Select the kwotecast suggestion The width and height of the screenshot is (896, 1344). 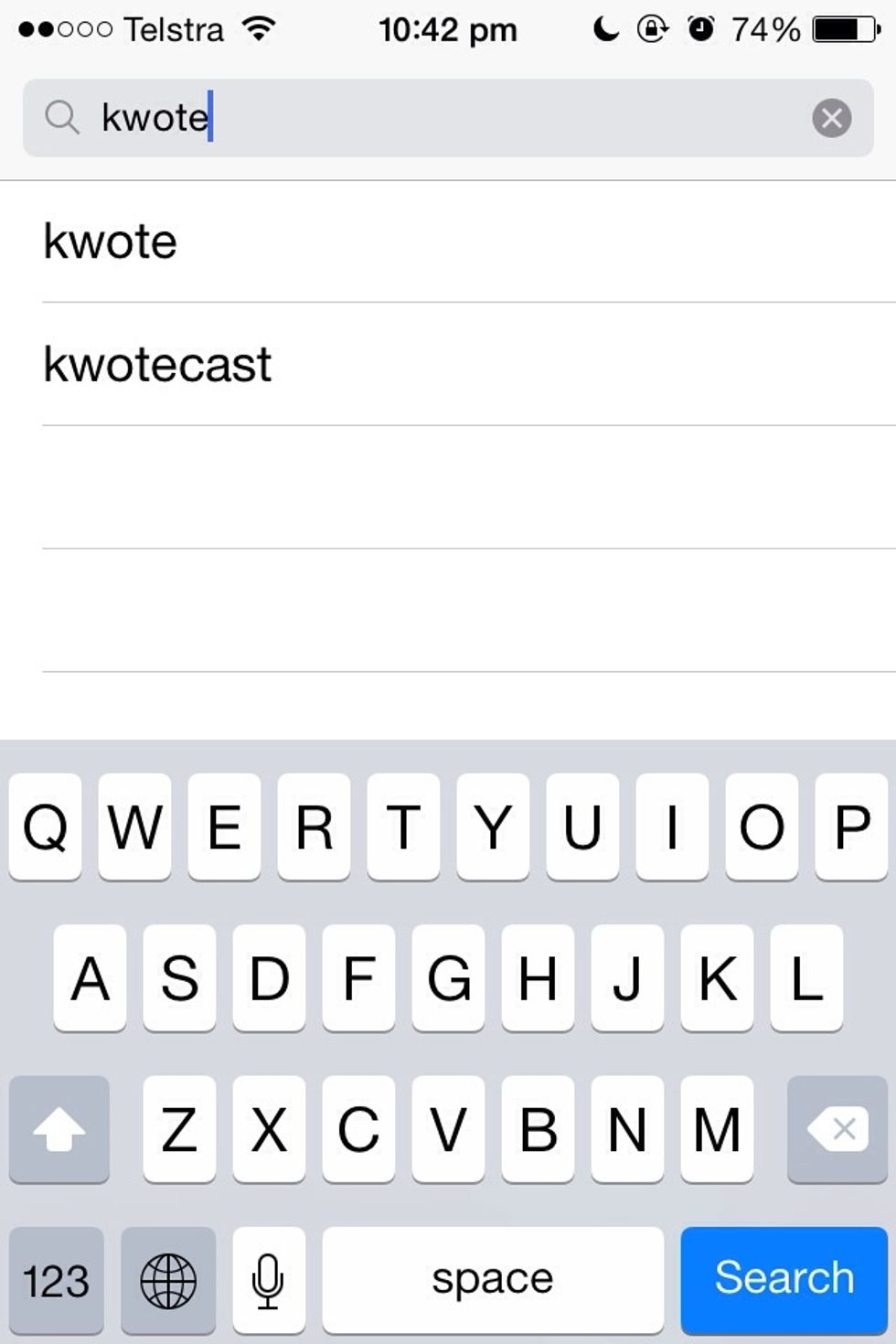(156, 363)
